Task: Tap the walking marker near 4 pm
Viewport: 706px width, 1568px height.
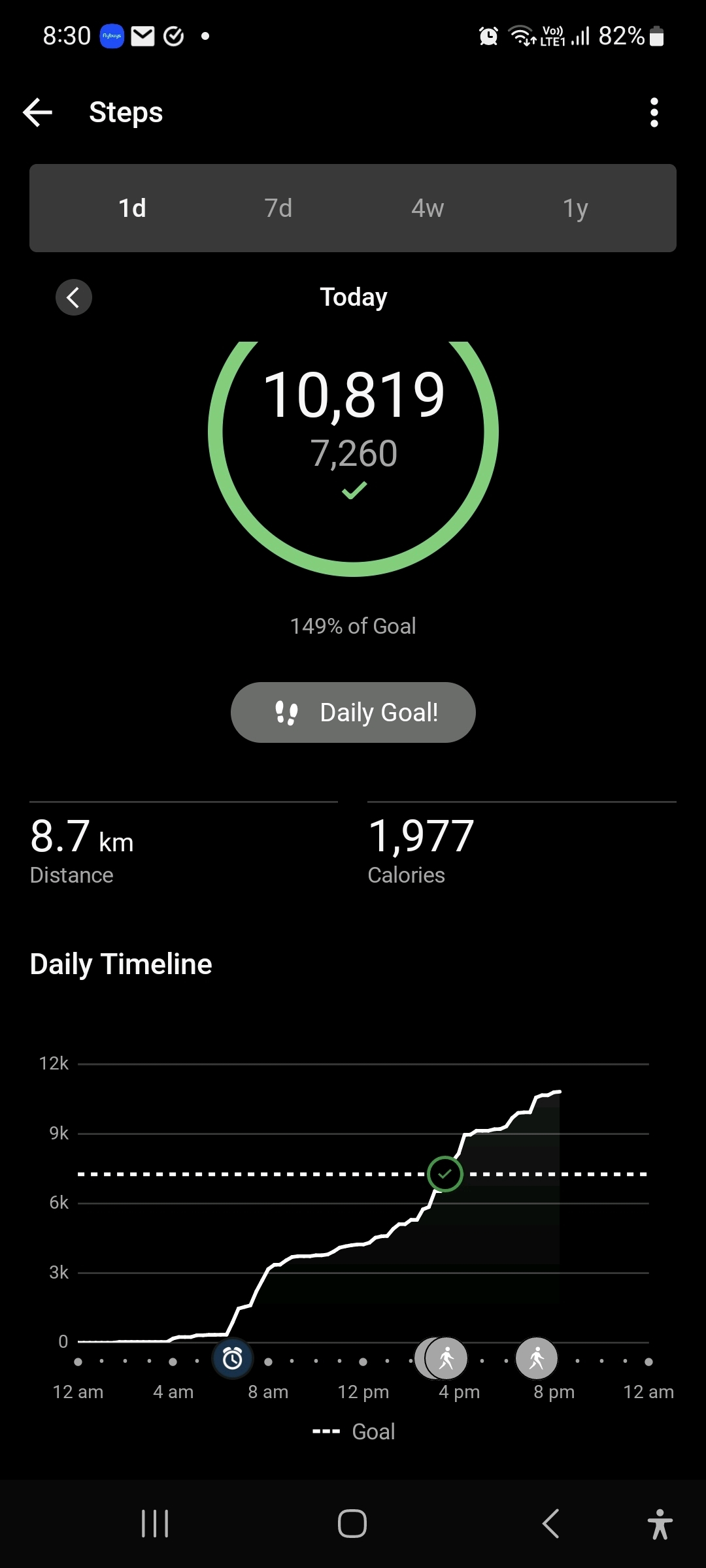Action: tap(447, 1359)
